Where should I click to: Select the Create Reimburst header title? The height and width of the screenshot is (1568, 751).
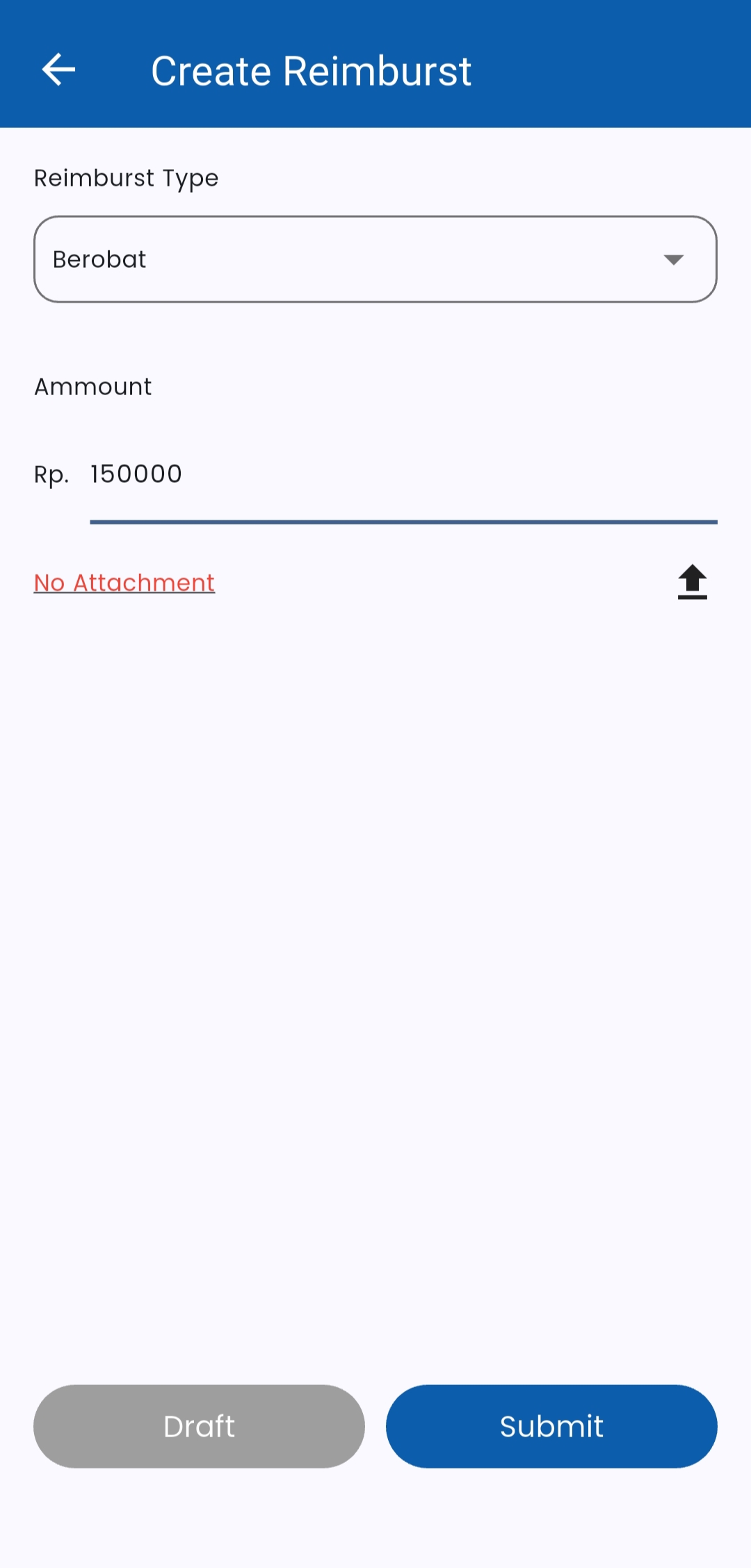click(x=311, y=70)
